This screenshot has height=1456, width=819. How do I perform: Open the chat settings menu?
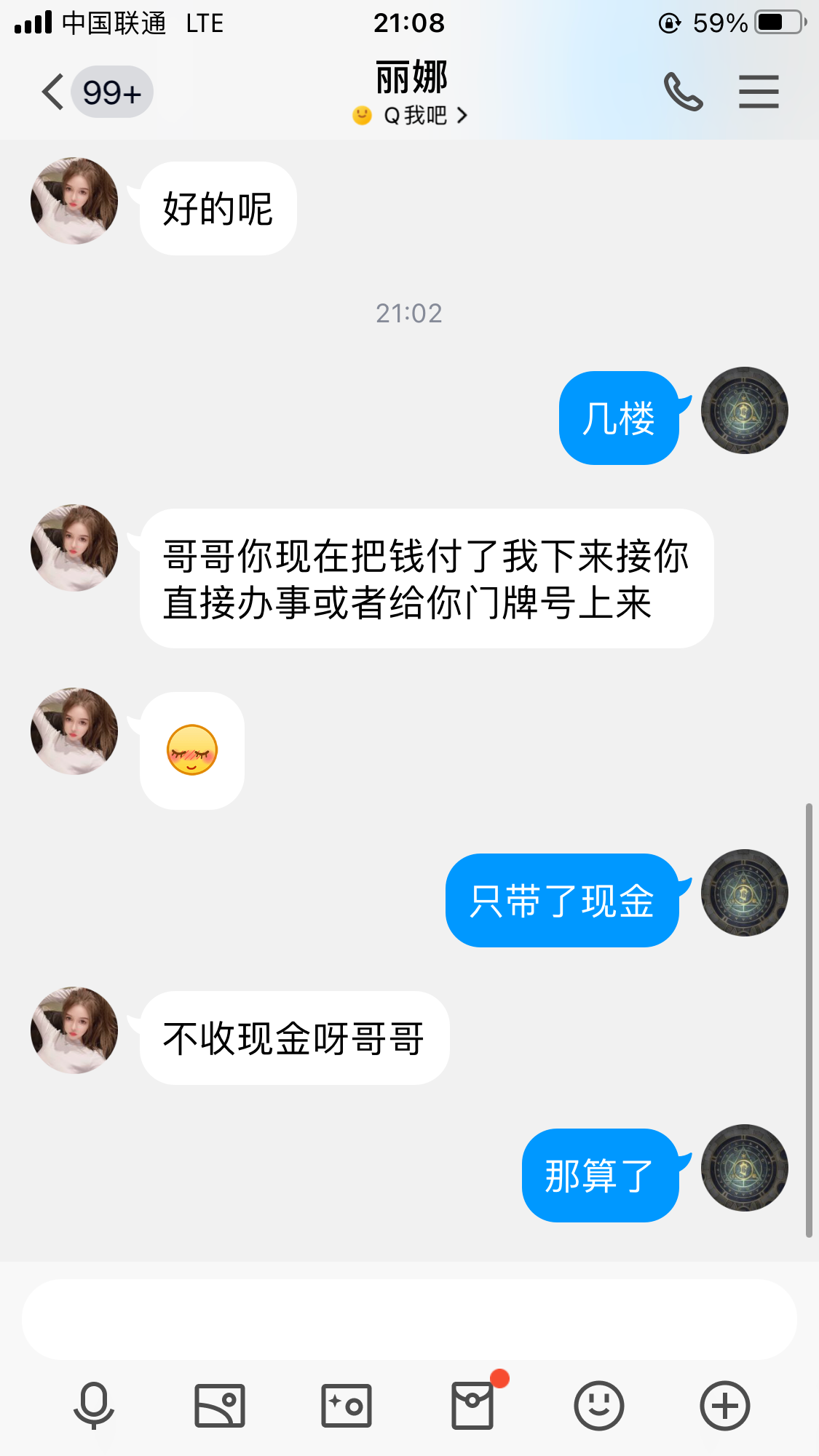pyautogui.click(x=759, y=92)
